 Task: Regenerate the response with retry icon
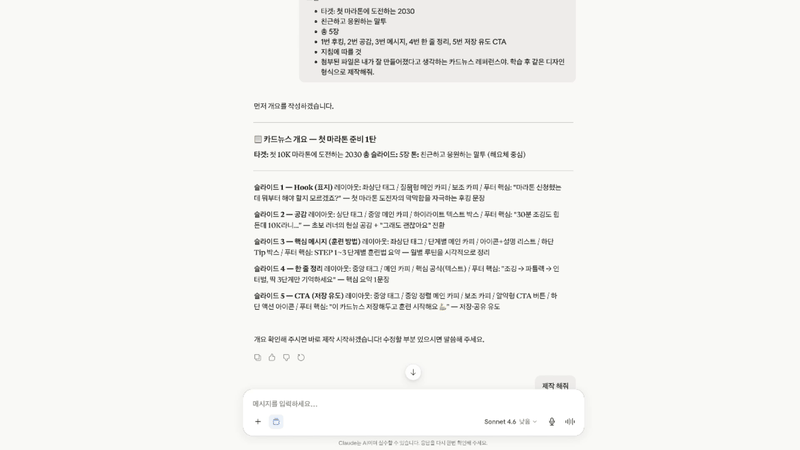[x=301, y=358]
